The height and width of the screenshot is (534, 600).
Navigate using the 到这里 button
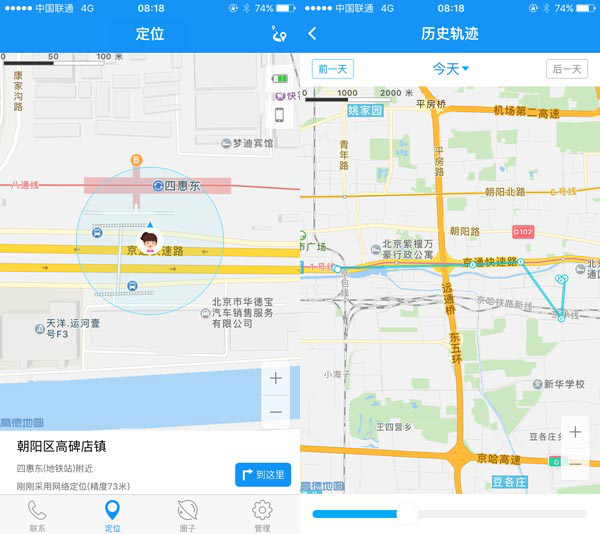(x=262, y=474)
